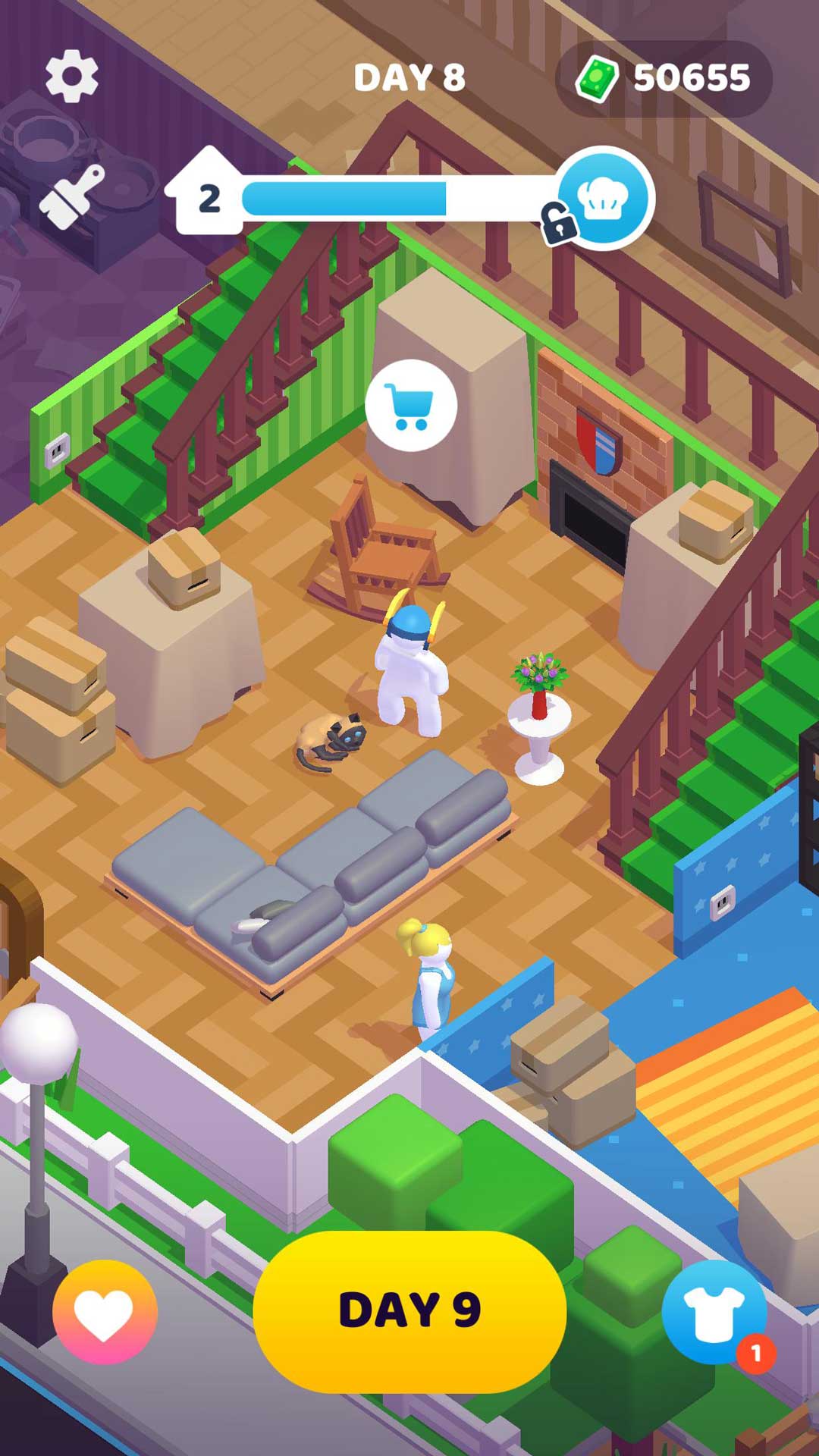Open the cash balance counter
This screenshot has width=819, height=1456.
[664, 78]
